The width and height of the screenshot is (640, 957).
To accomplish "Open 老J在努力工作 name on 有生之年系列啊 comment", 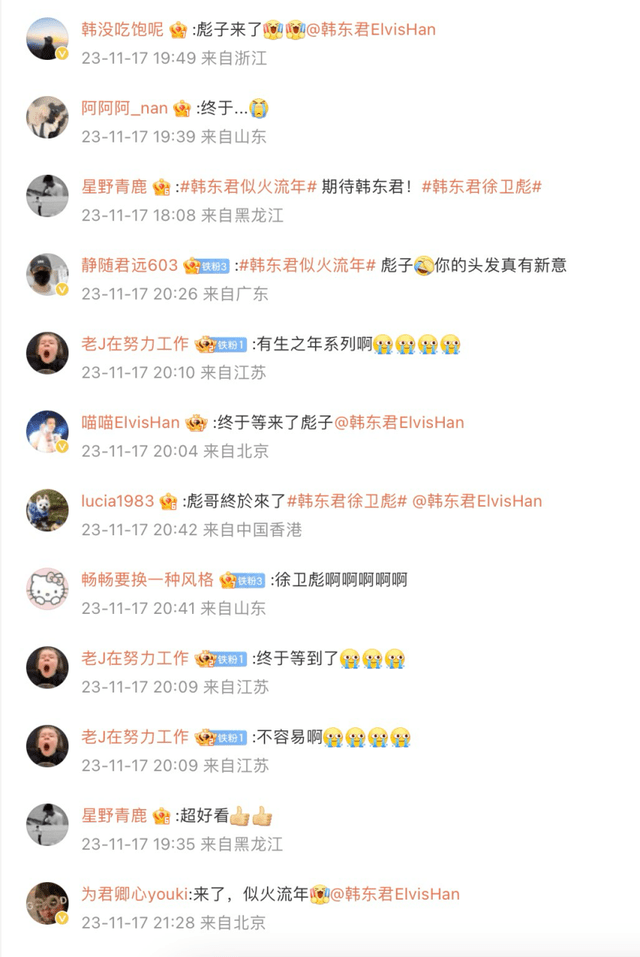I will [134, 344].
